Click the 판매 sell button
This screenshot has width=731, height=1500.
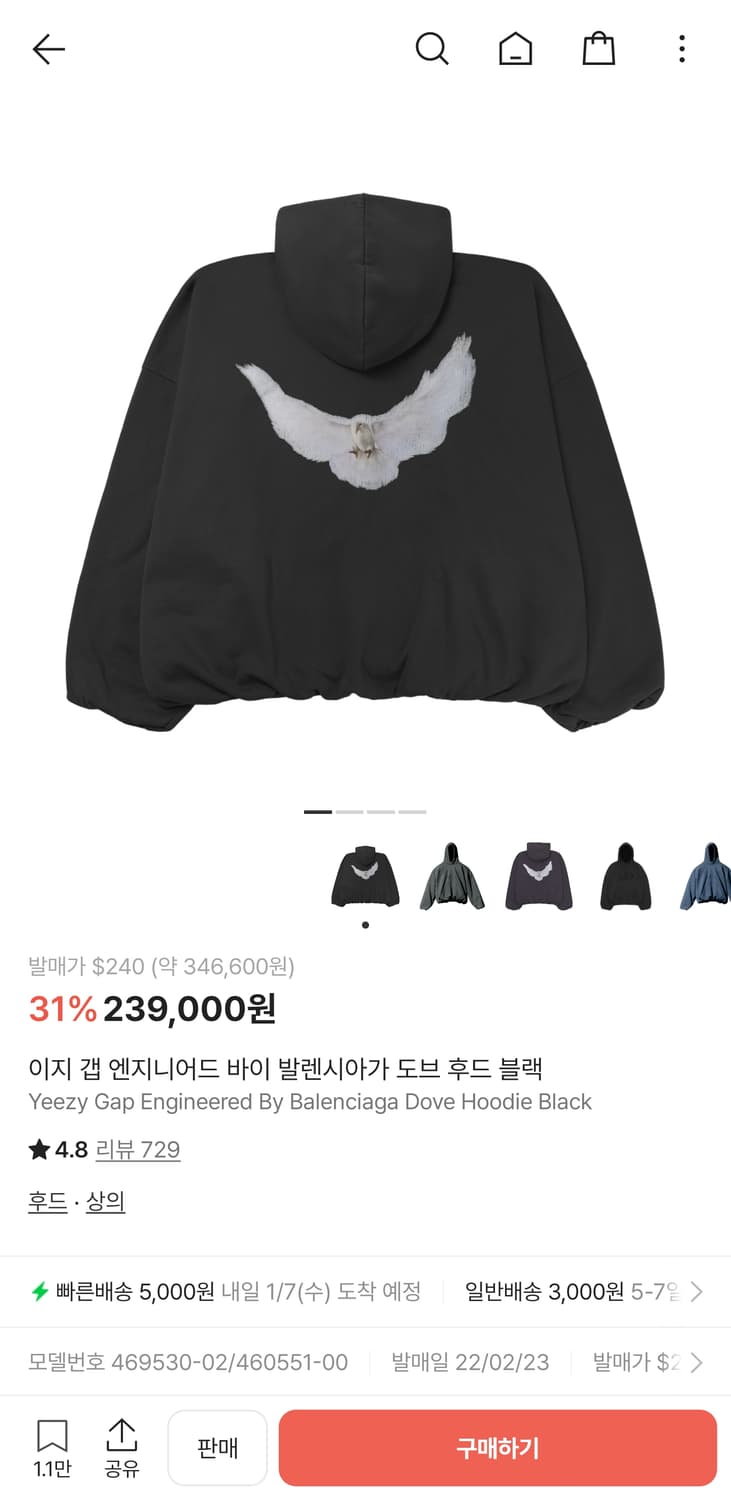(217, 1447)
